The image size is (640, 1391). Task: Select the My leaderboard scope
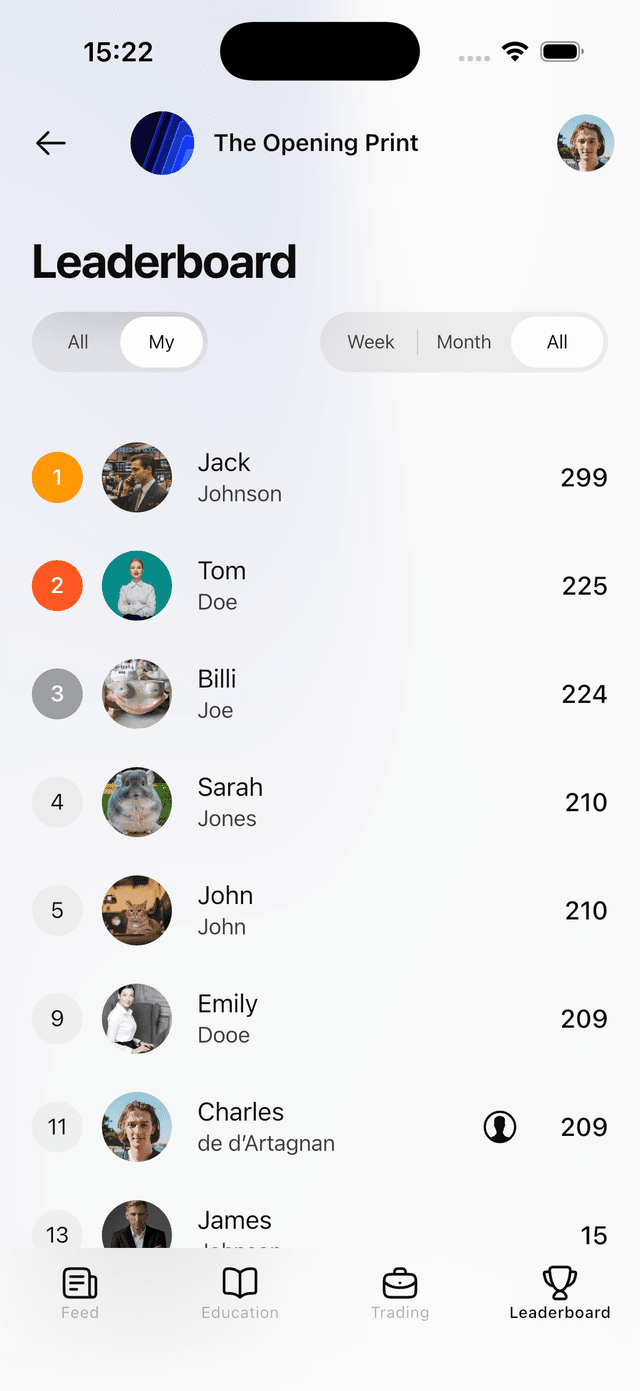[162, 342]
